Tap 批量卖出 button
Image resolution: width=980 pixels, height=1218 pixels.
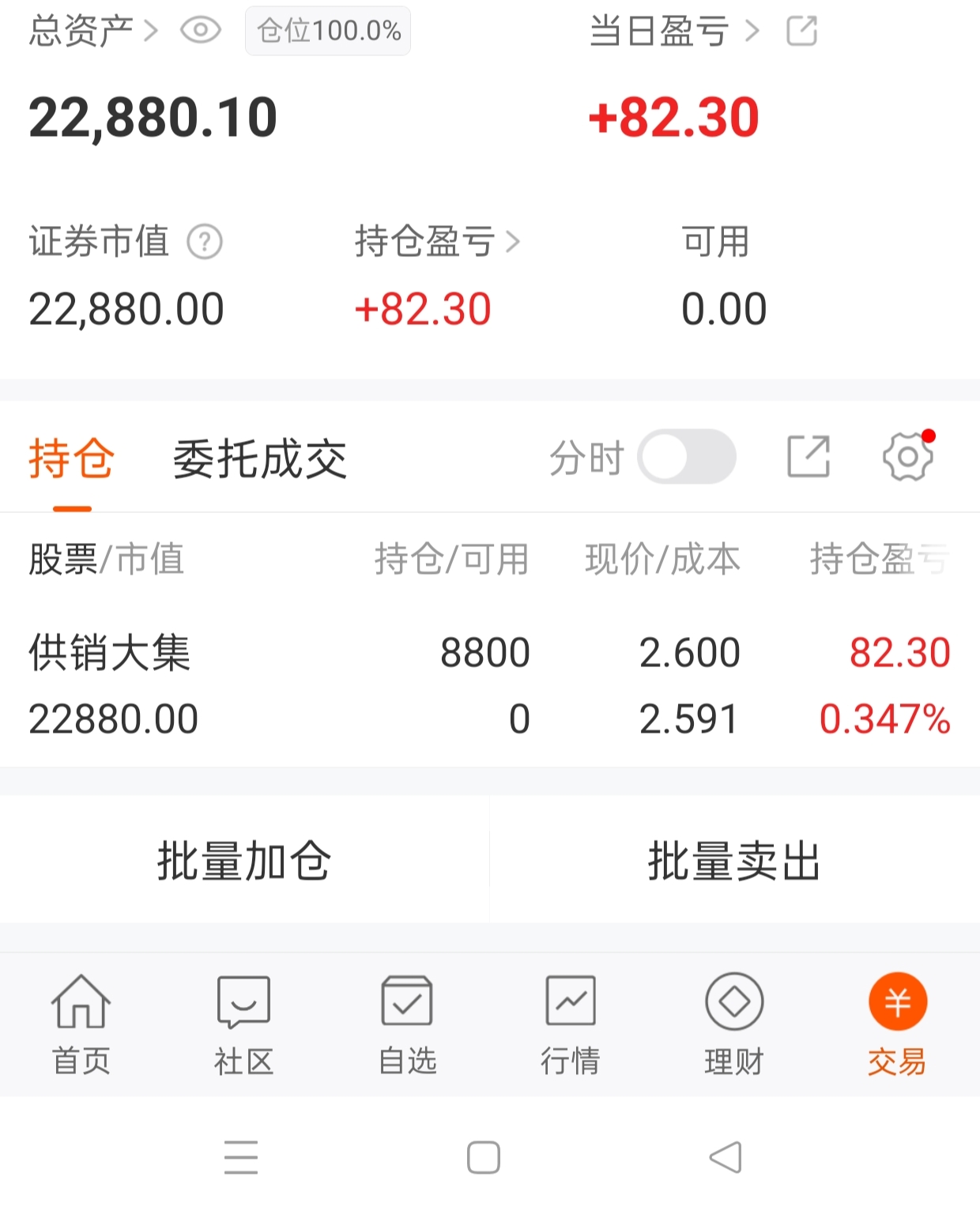735,861
